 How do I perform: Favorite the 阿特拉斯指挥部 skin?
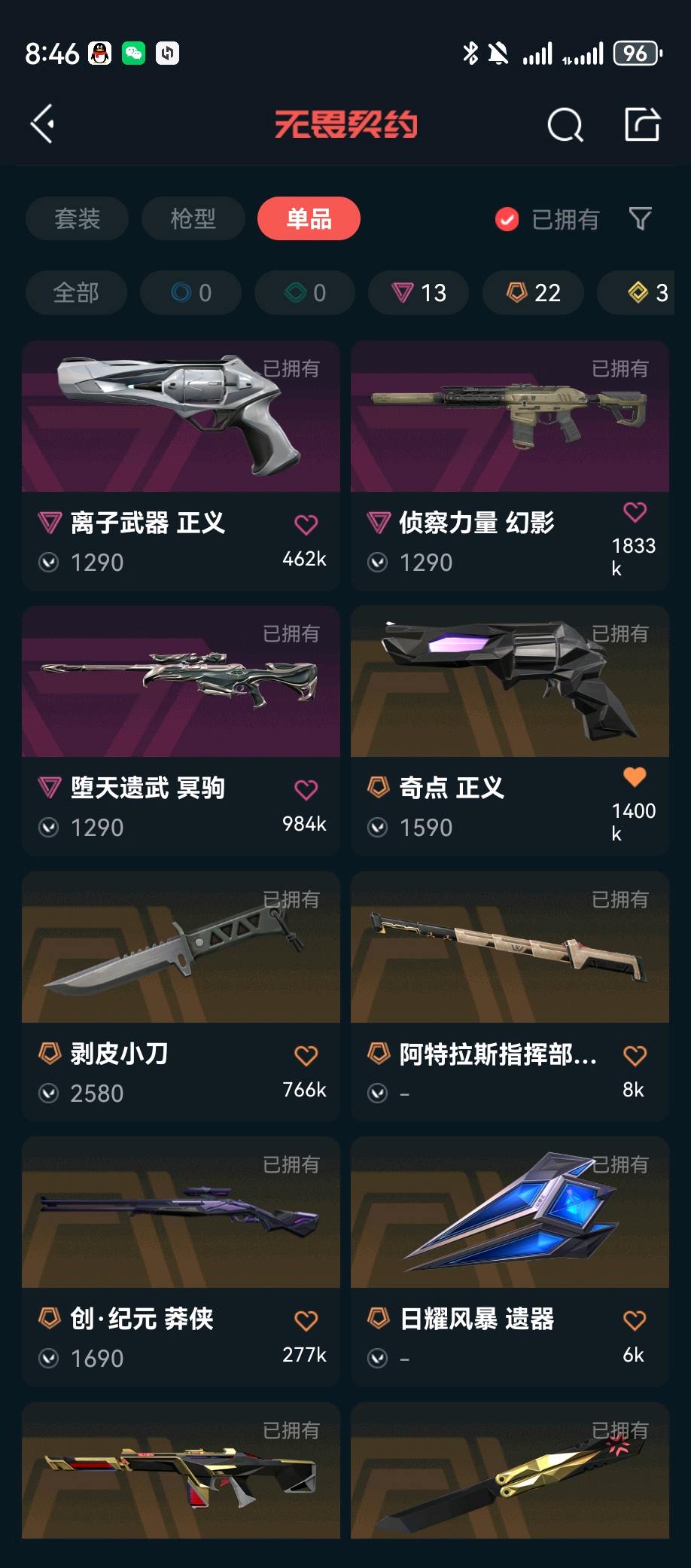click(635, 1056)
